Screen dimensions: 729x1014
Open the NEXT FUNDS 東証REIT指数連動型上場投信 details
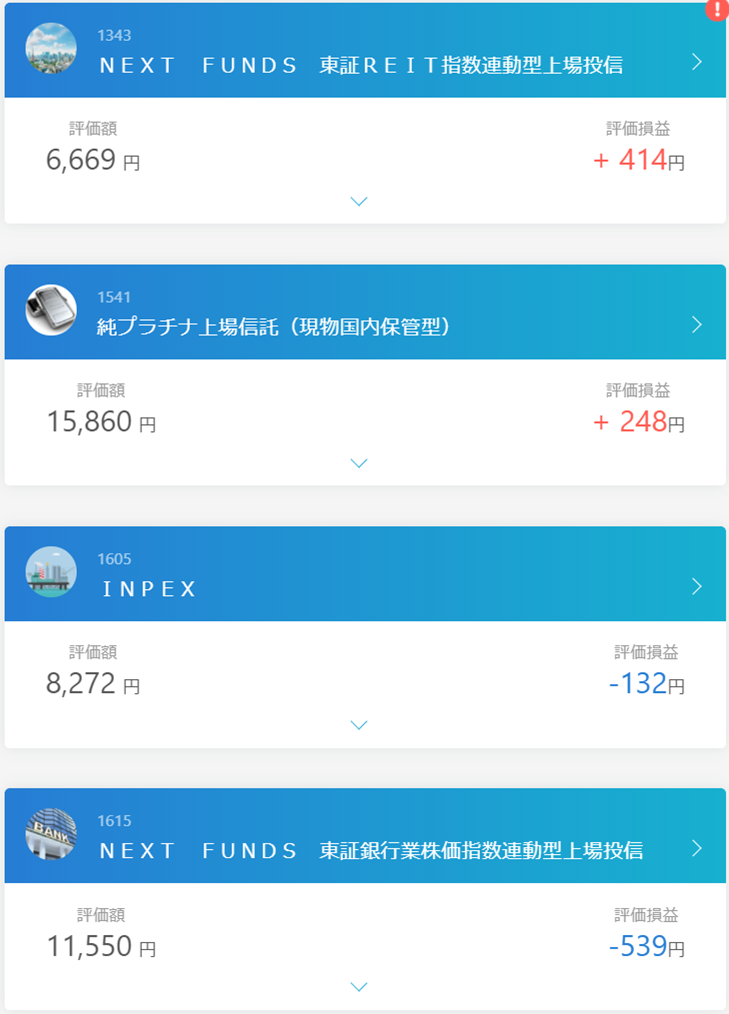click(697, 62)
